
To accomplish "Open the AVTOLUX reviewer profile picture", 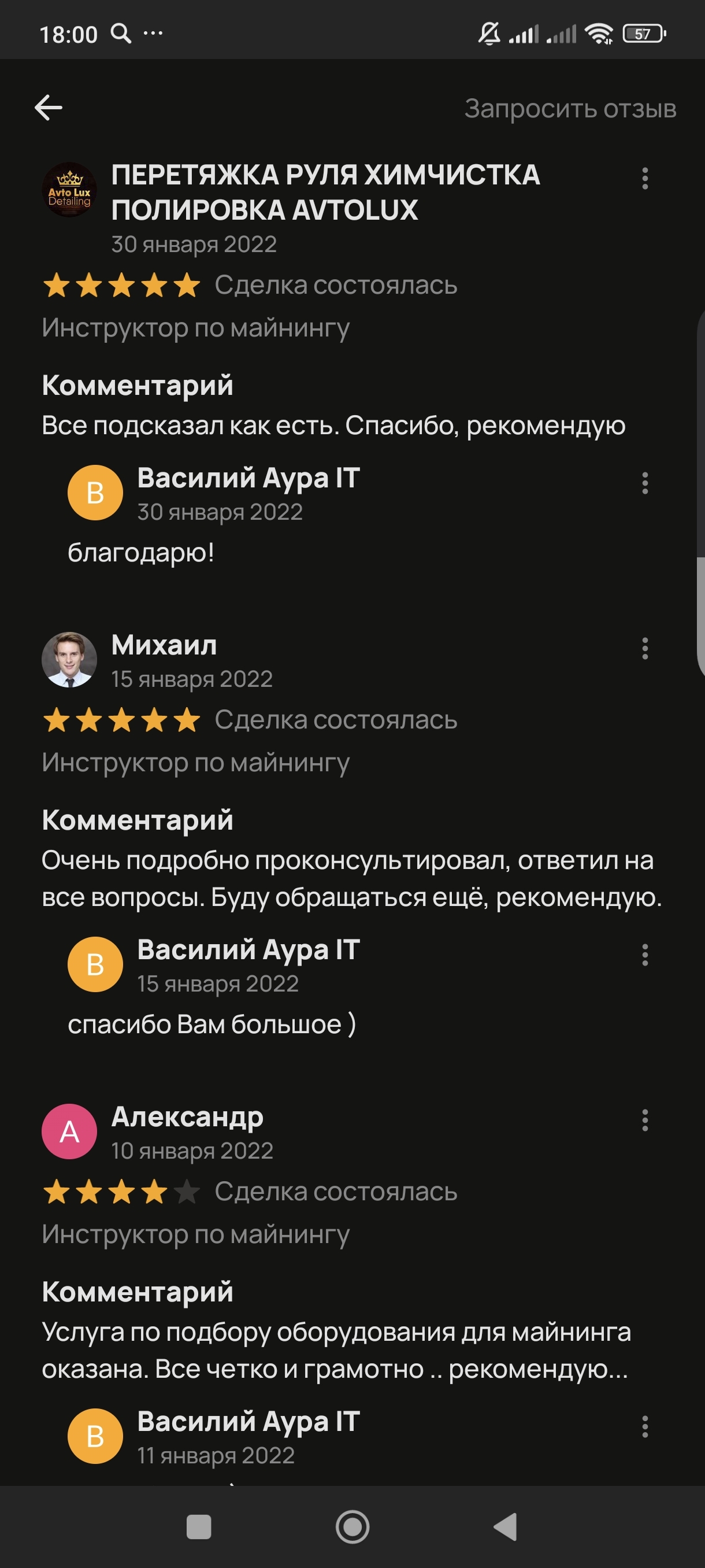I will 69,190.
